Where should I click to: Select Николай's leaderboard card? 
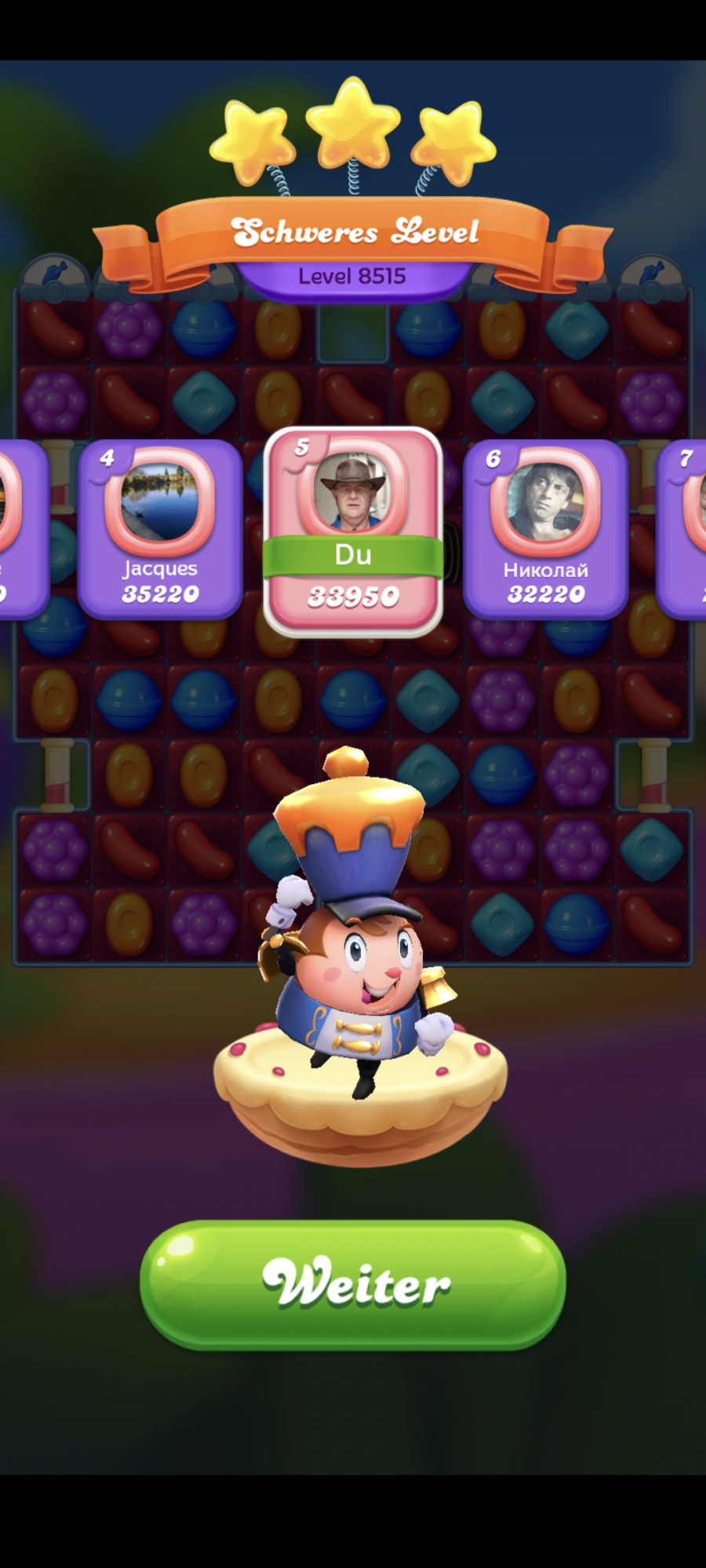[545, 529]
